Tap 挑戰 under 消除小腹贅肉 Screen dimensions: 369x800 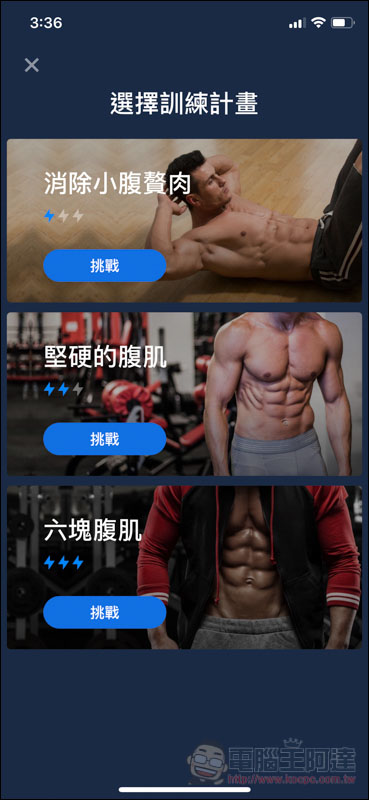coord(105,265)
